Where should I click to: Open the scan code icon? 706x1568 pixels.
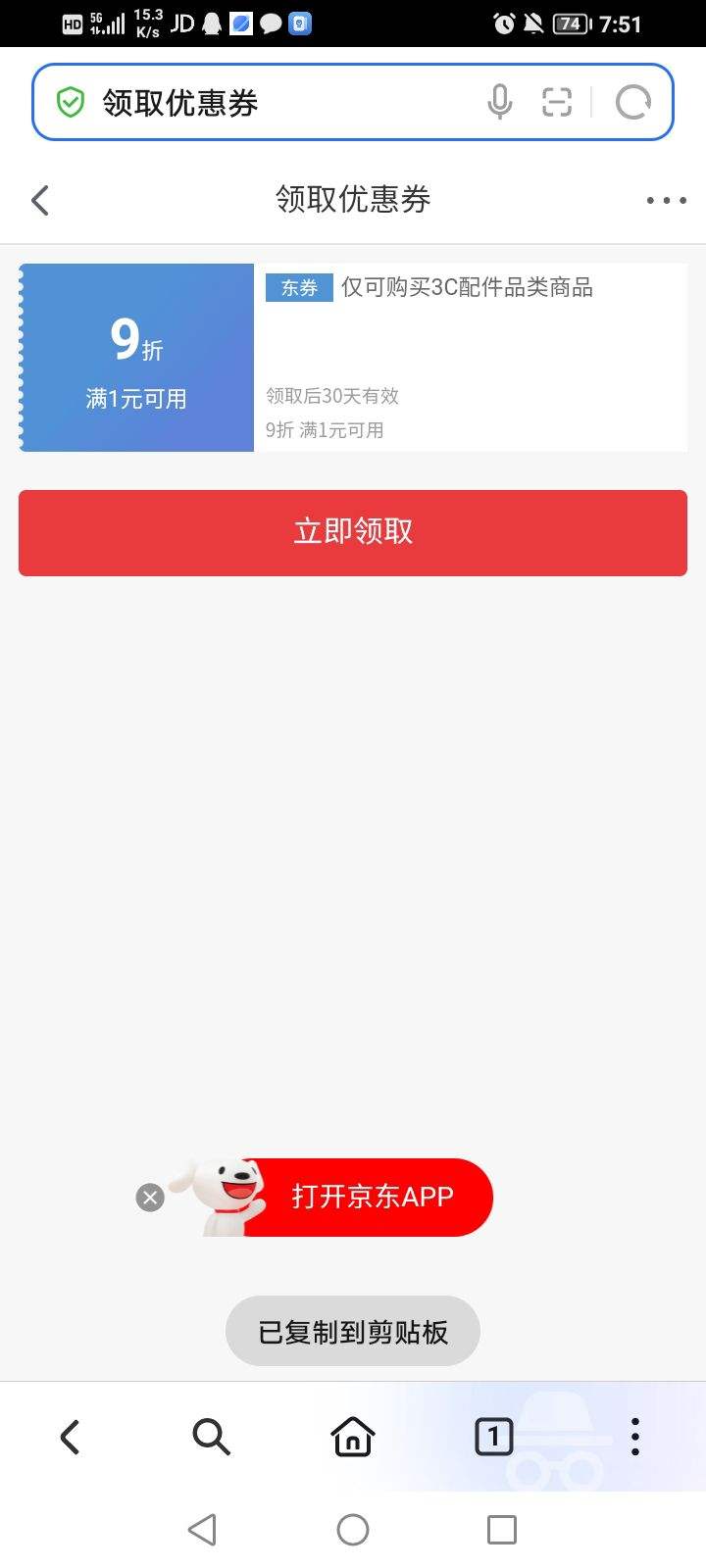pos(557,102)
